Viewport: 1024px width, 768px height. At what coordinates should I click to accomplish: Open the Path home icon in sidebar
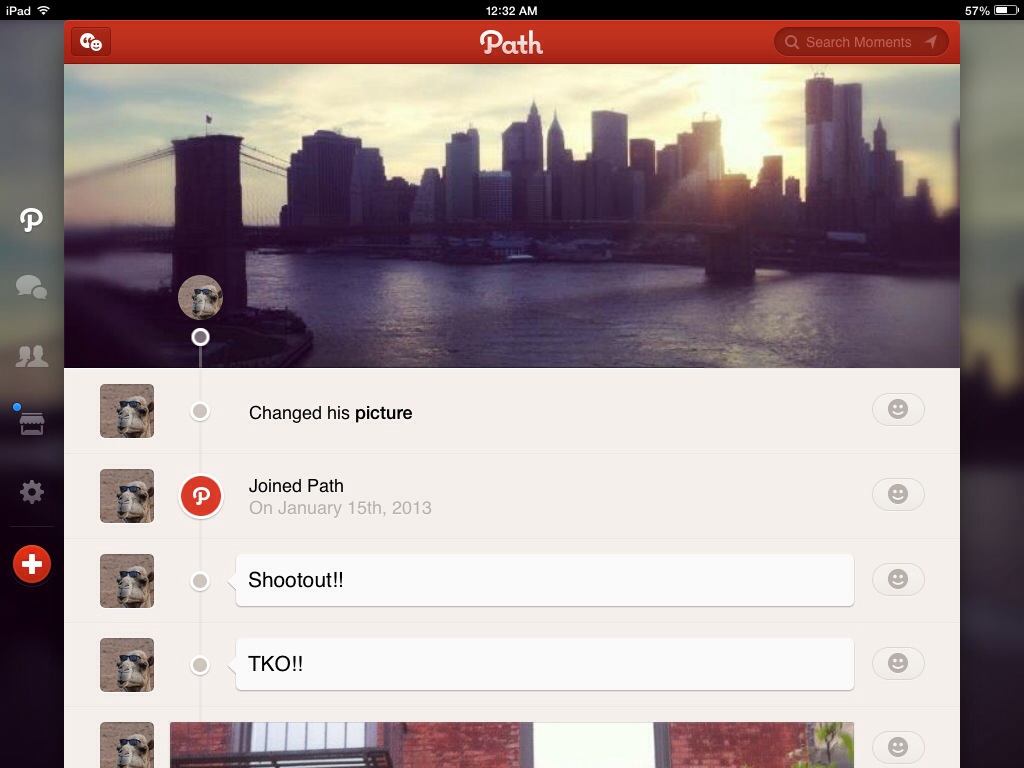32,219
